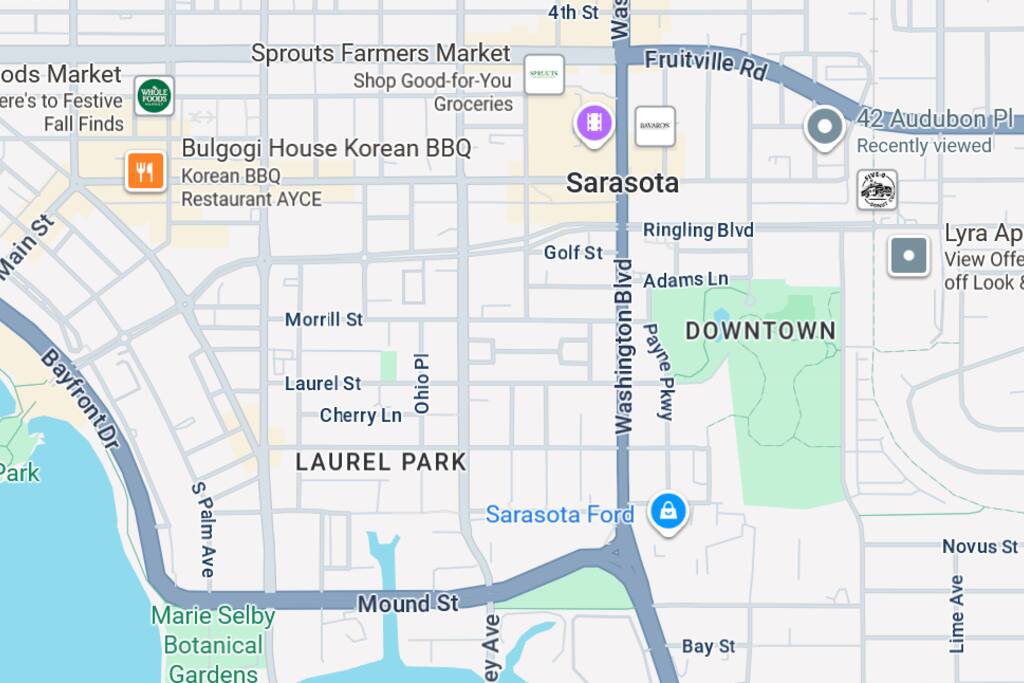The image size is (1024, 683).
Task: Open the Sarasota Ford pin
Action: 666,512
